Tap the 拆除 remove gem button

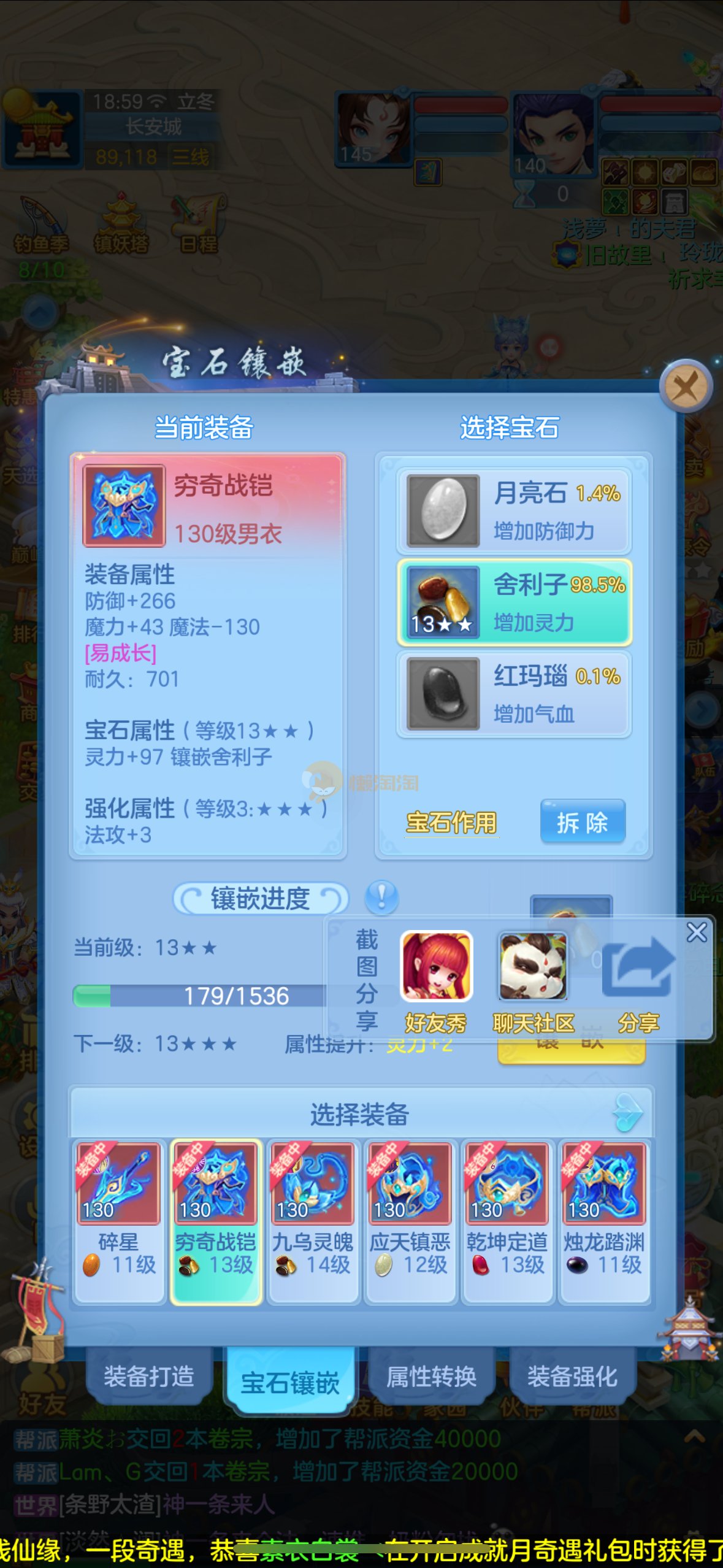click(583, 822)
